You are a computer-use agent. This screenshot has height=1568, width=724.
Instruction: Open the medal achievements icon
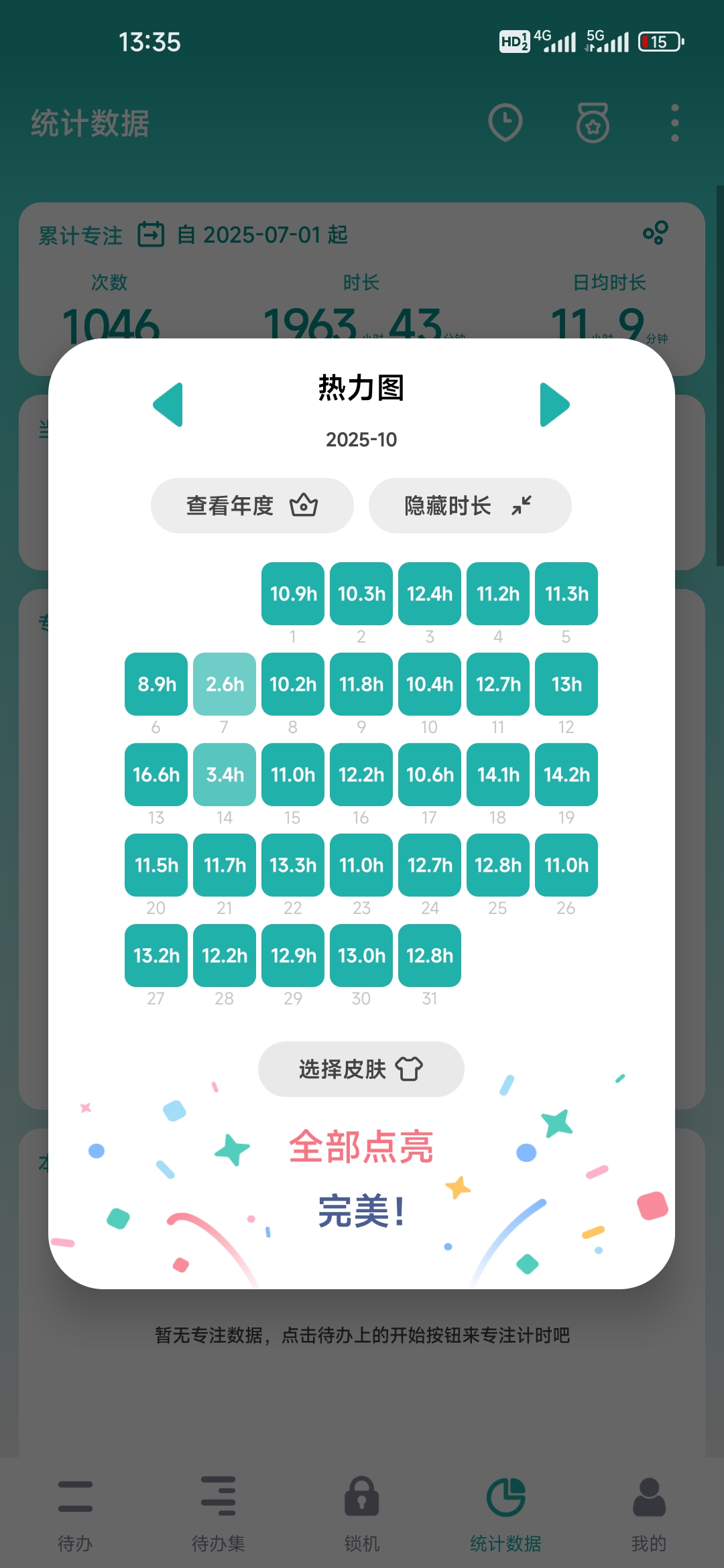593,123
